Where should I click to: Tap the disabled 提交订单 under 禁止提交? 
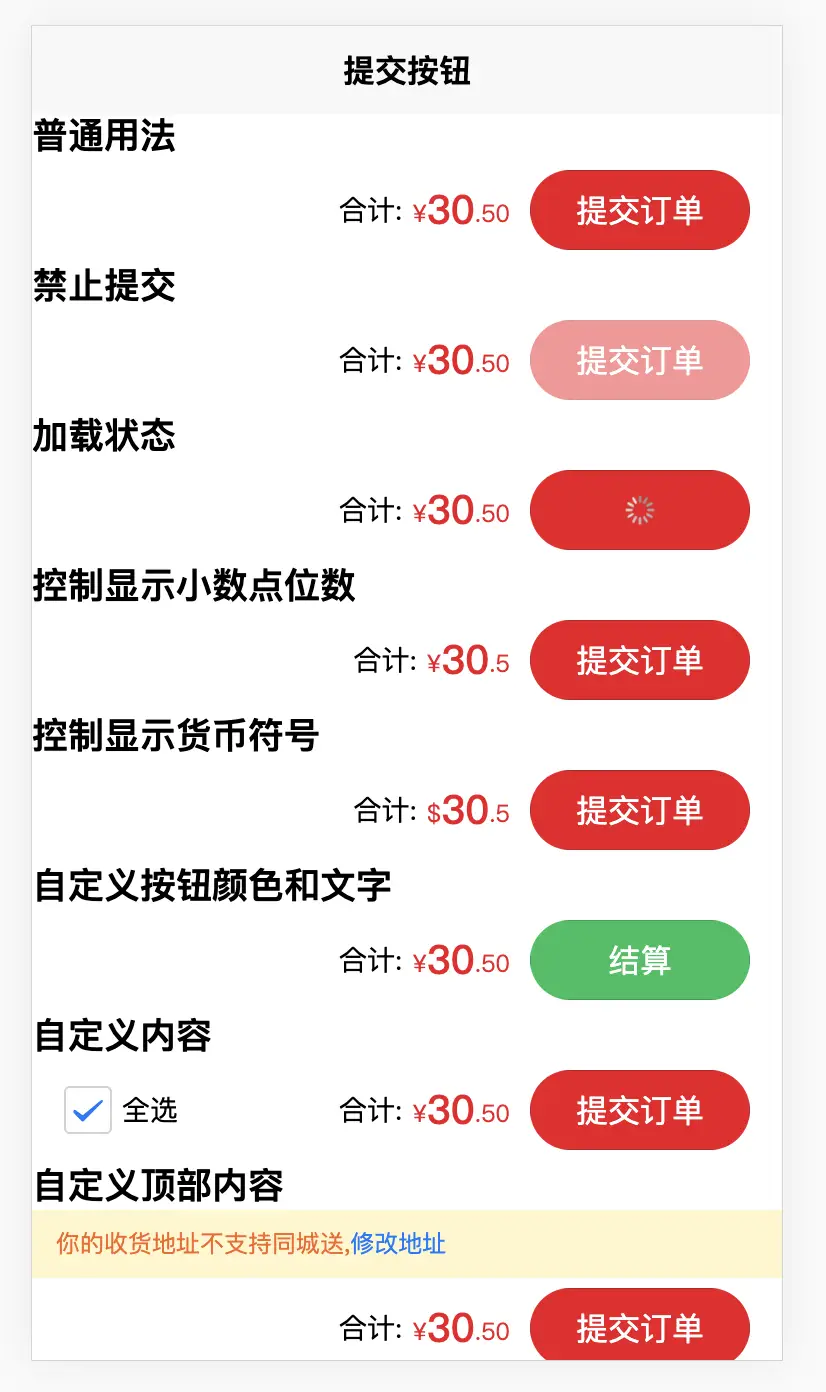click(640, 360)
